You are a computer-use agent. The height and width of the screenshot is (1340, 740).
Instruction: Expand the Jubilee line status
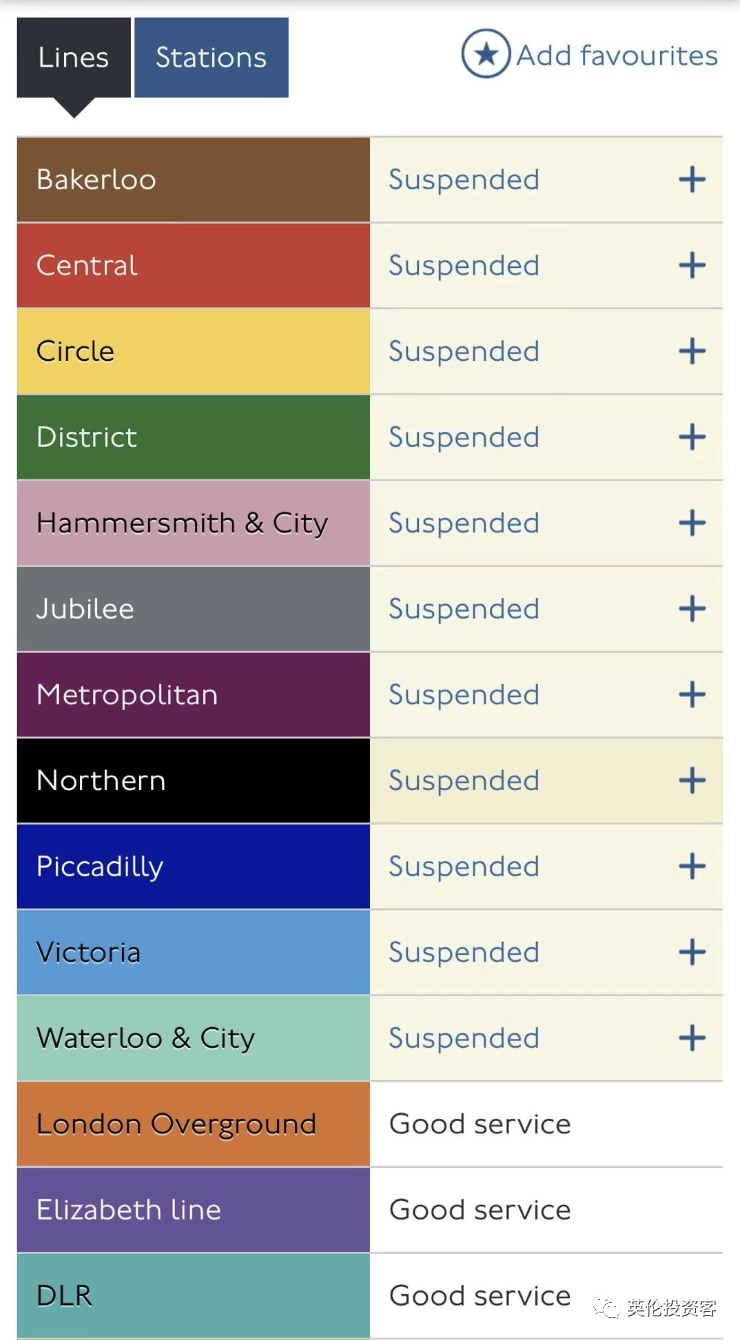click(692, 609)
